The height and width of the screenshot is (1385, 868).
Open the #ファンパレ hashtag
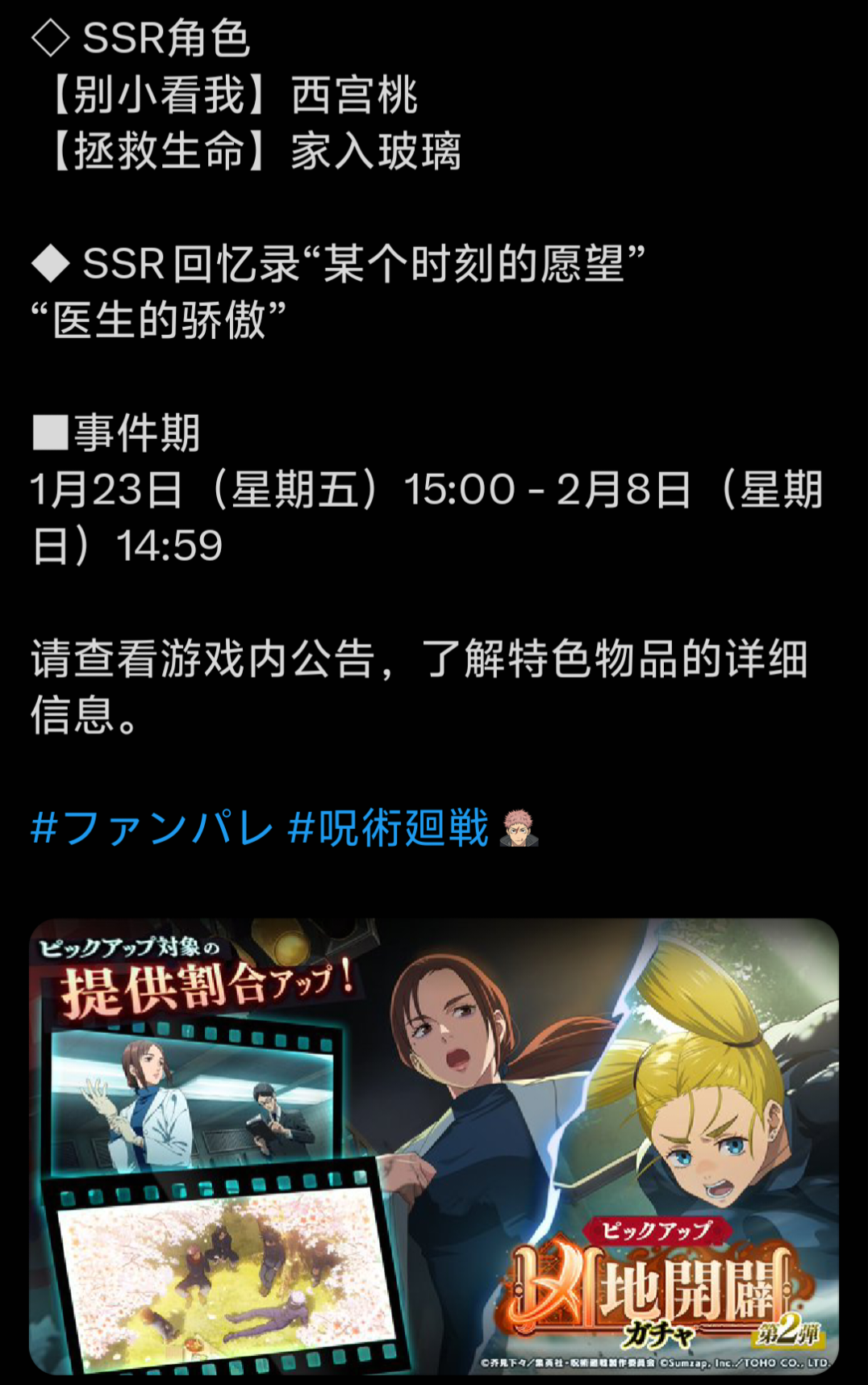coord(152,828)
